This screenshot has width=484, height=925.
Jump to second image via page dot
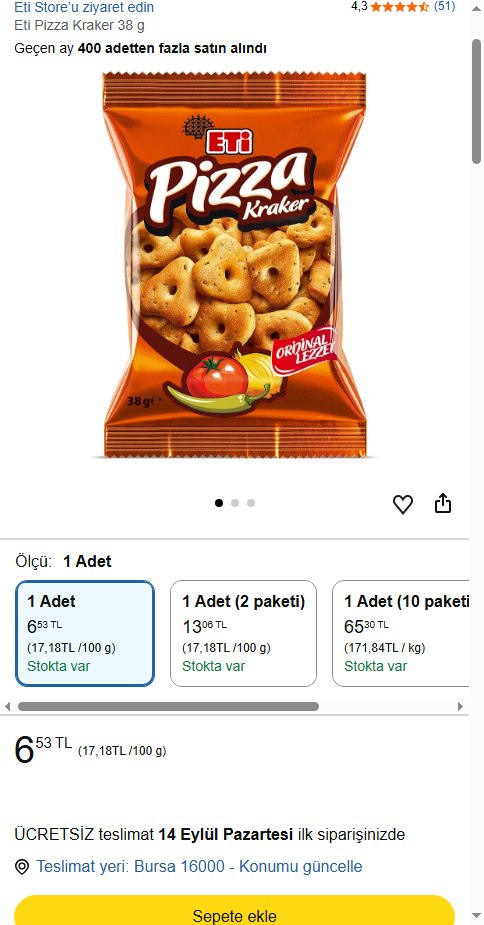[235, 503]
